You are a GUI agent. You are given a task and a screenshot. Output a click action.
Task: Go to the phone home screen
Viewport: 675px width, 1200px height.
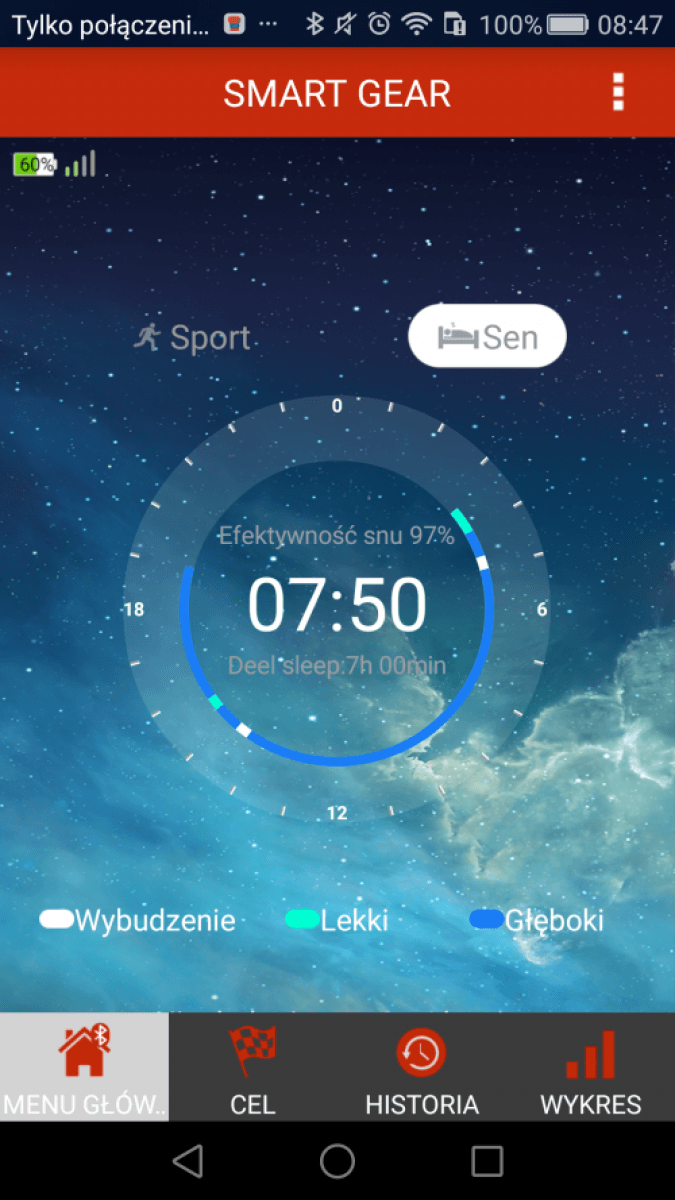click(337, 1161)
